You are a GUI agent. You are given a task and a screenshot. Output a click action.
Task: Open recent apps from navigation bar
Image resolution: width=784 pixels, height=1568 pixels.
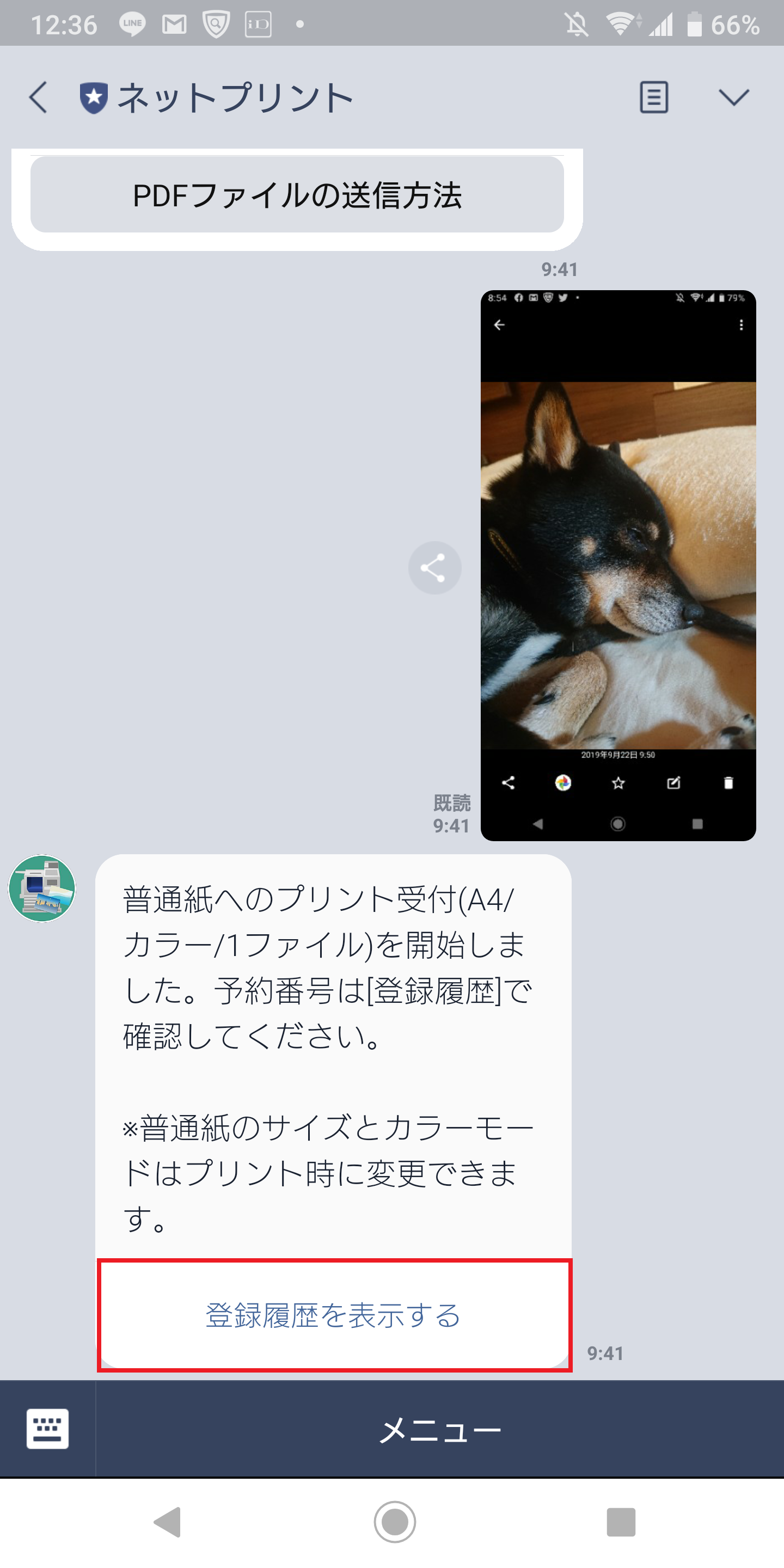coord(620,1522)
